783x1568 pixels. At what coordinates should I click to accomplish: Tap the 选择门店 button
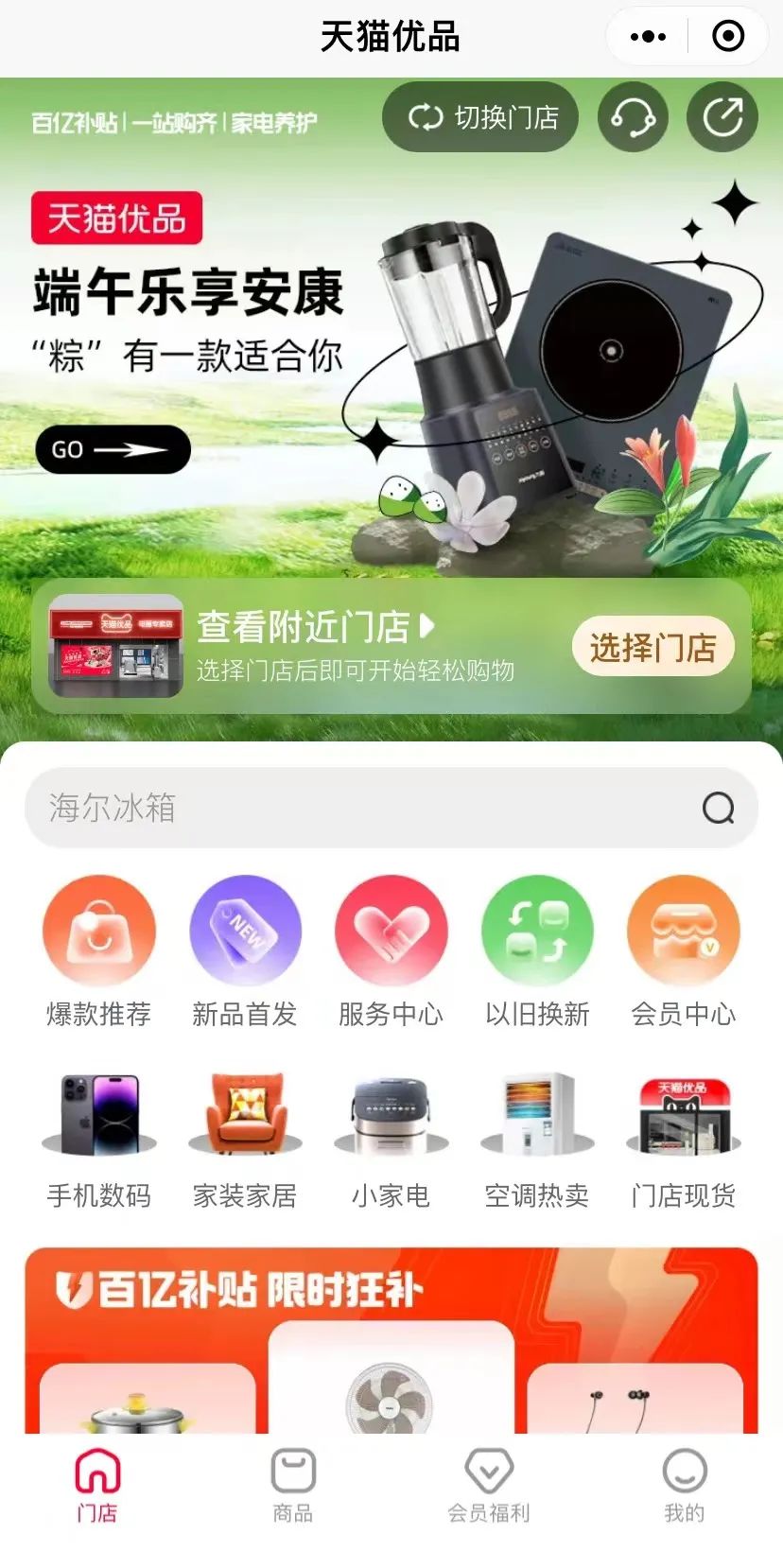[x=652, y=647]
